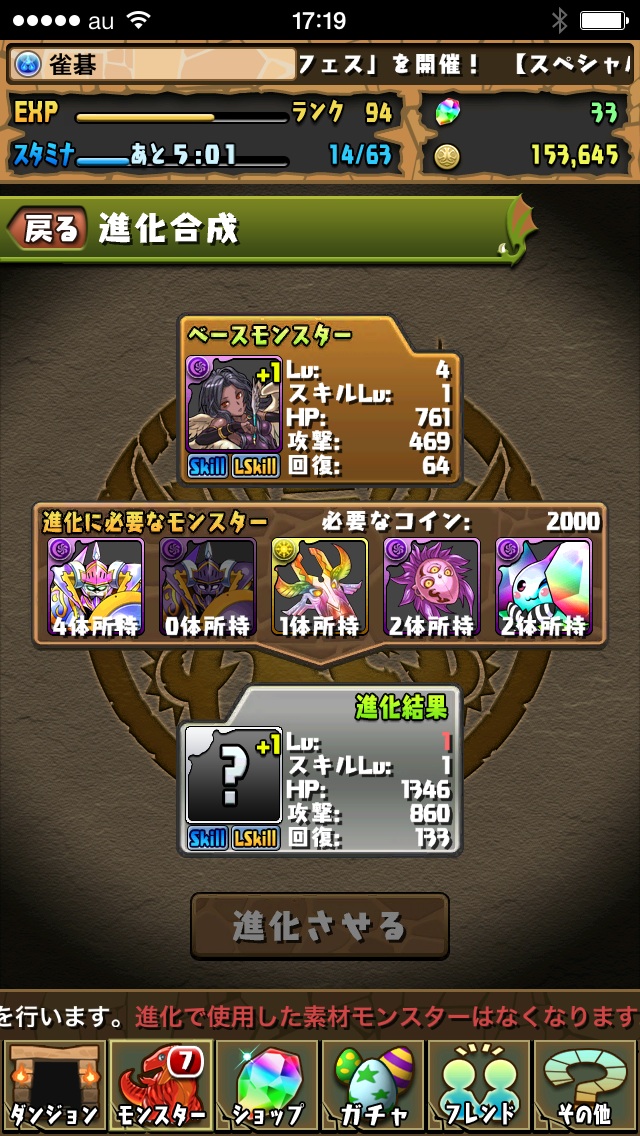Tap the rainbow crystal monster material
The width and height of the screenshot is (640, 1136).
544,587
